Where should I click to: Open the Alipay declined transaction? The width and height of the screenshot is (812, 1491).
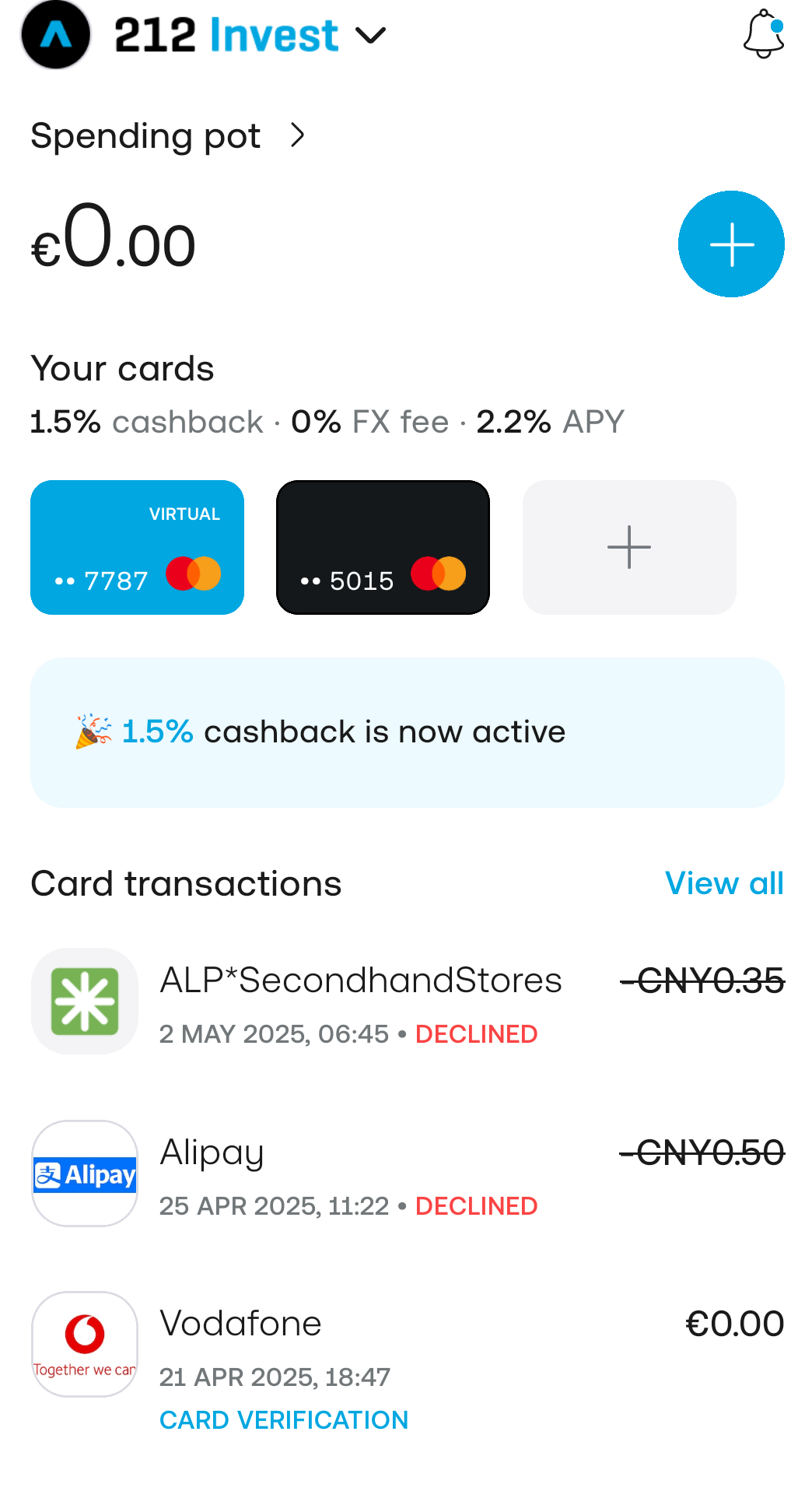pyautogui.click(x=407, y=1174)
